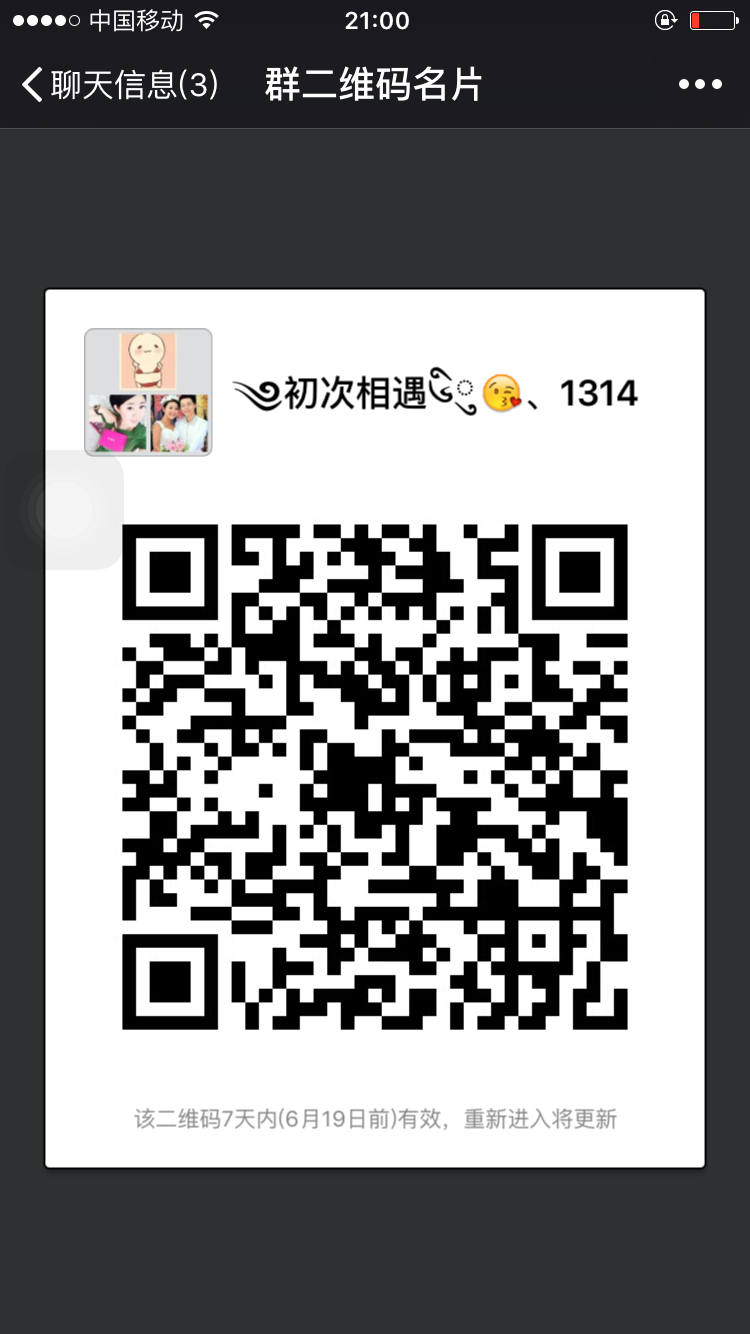This screenshot has width=750, height=1334.
Task: Open the three-dot more options menu
Action: point(700,85)
